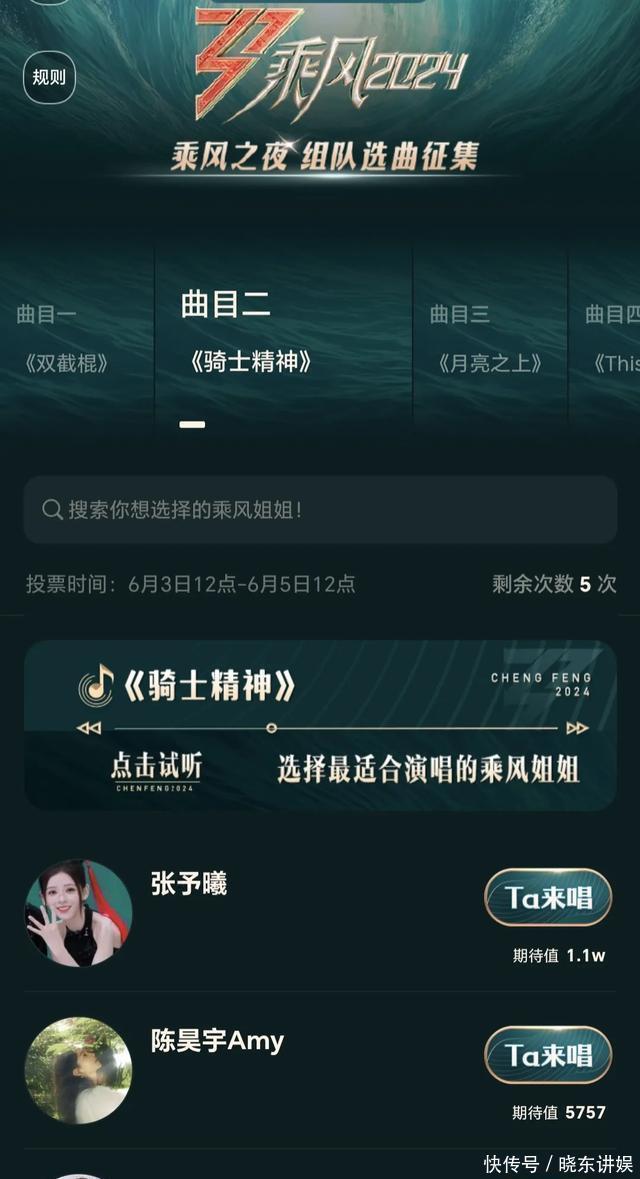Vote Ta来唱 for 陈昊宇Amy

coord(548,1055)
